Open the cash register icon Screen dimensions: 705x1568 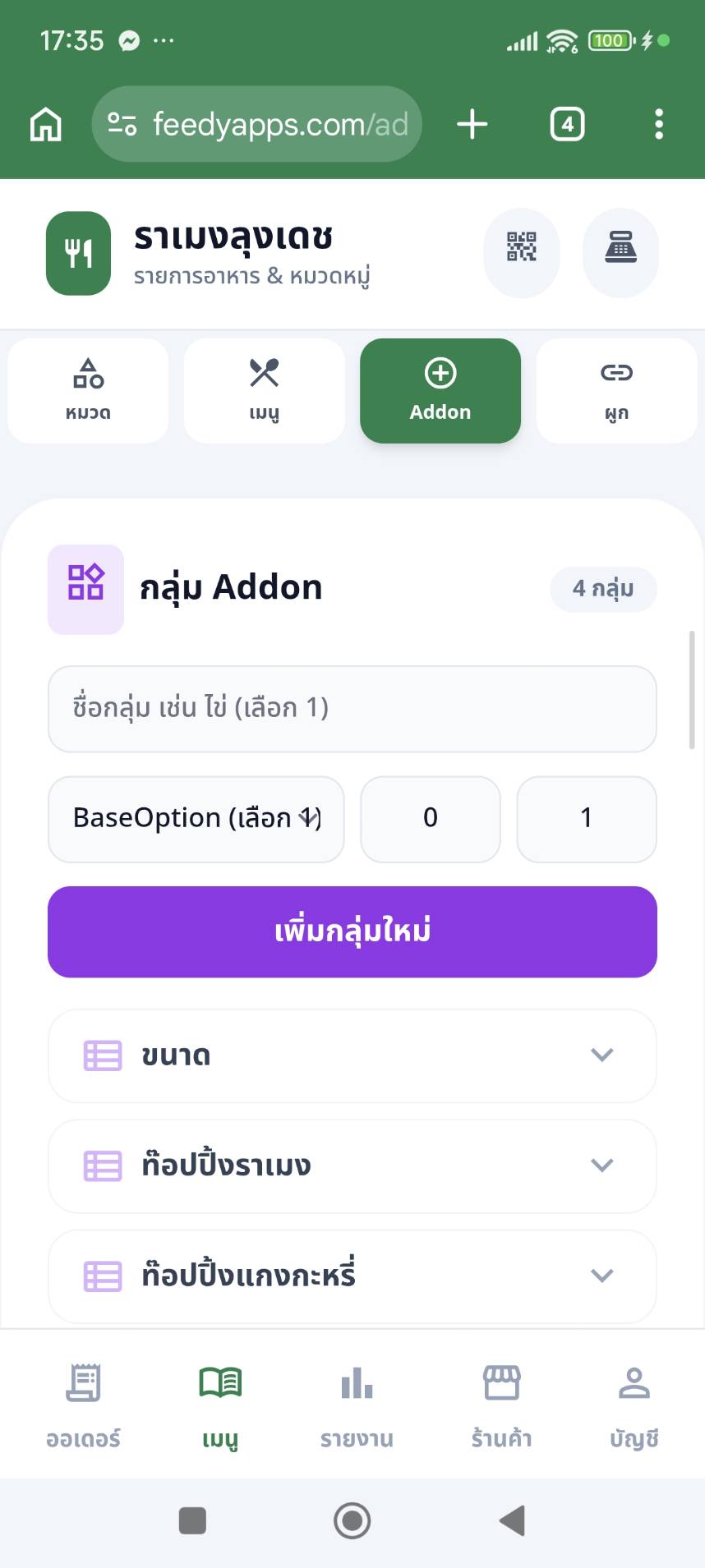pos(620,246)
